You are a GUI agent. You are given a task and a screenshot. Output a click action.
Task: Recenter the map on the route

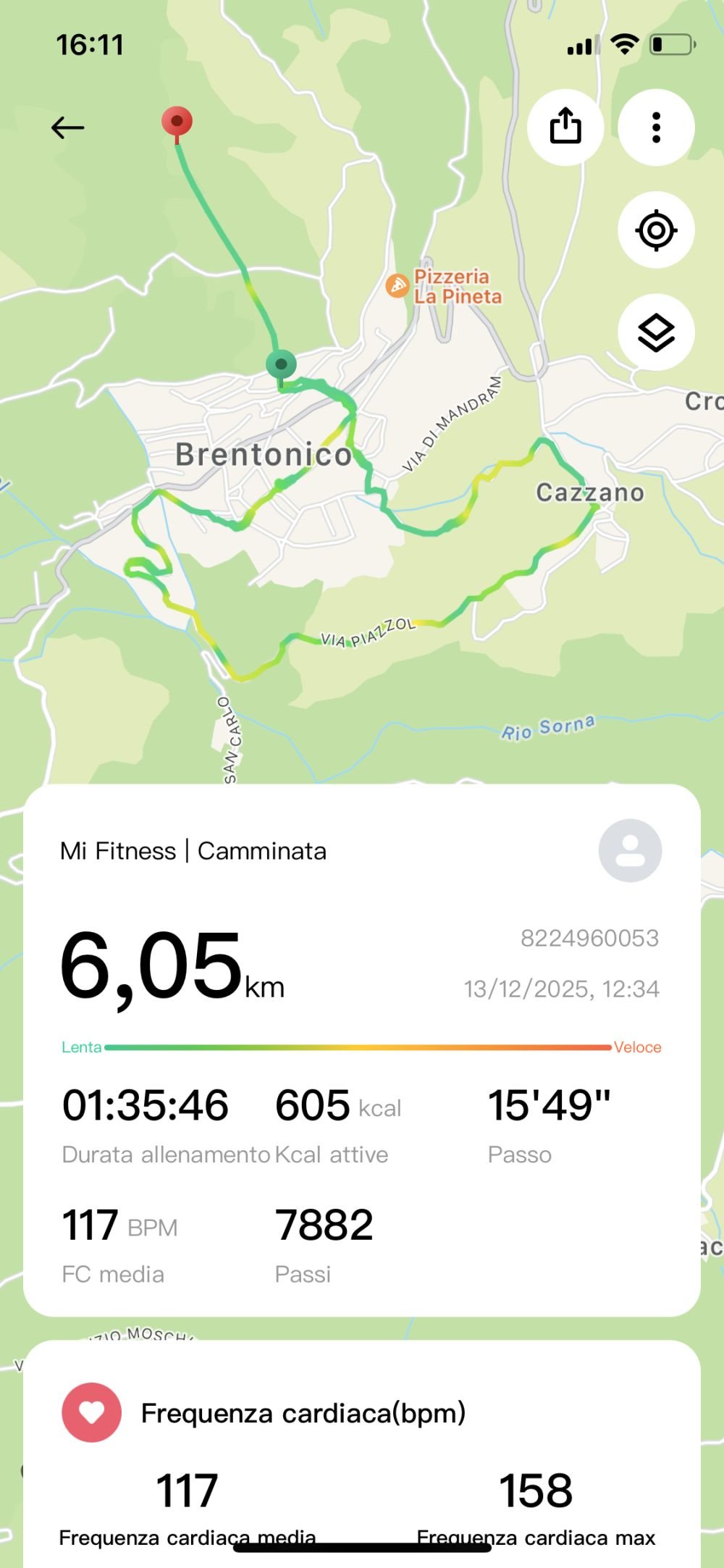pyautogui.click(x=656, y=230)
